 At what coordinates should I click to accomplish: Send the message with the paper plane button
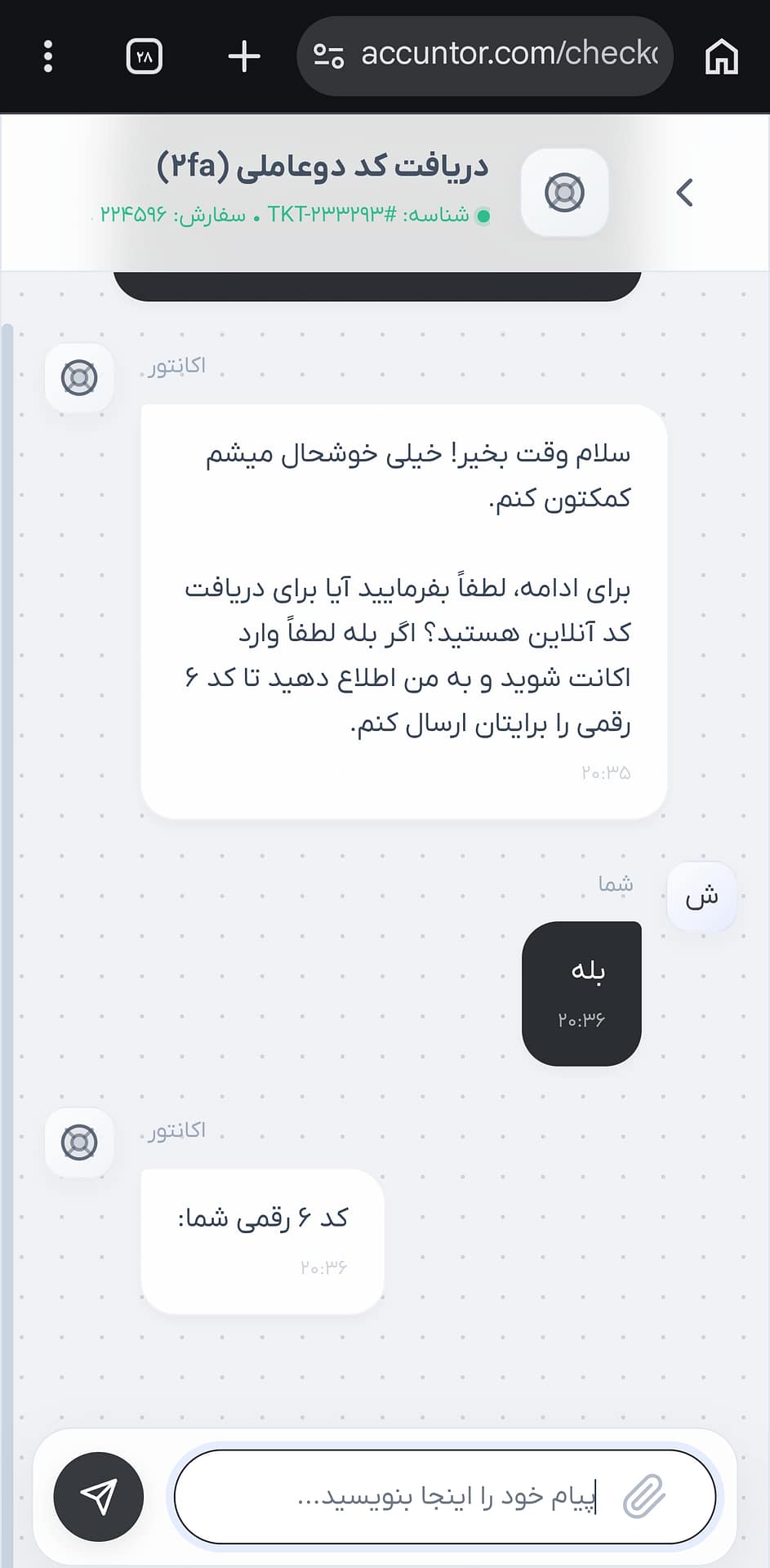point(99,1497)
